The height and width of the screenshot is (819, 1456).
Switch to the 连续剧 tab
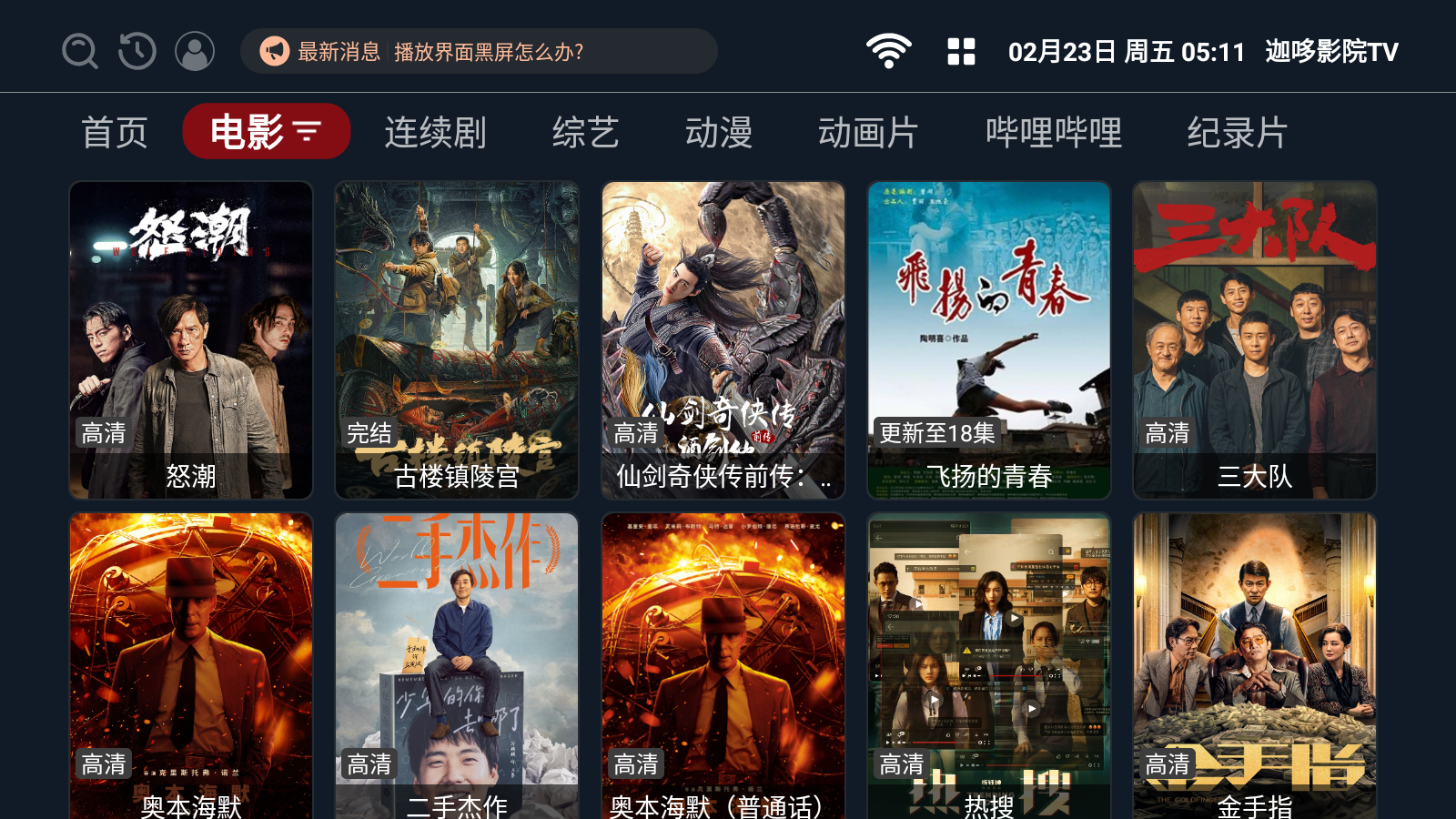coord(435,133)
